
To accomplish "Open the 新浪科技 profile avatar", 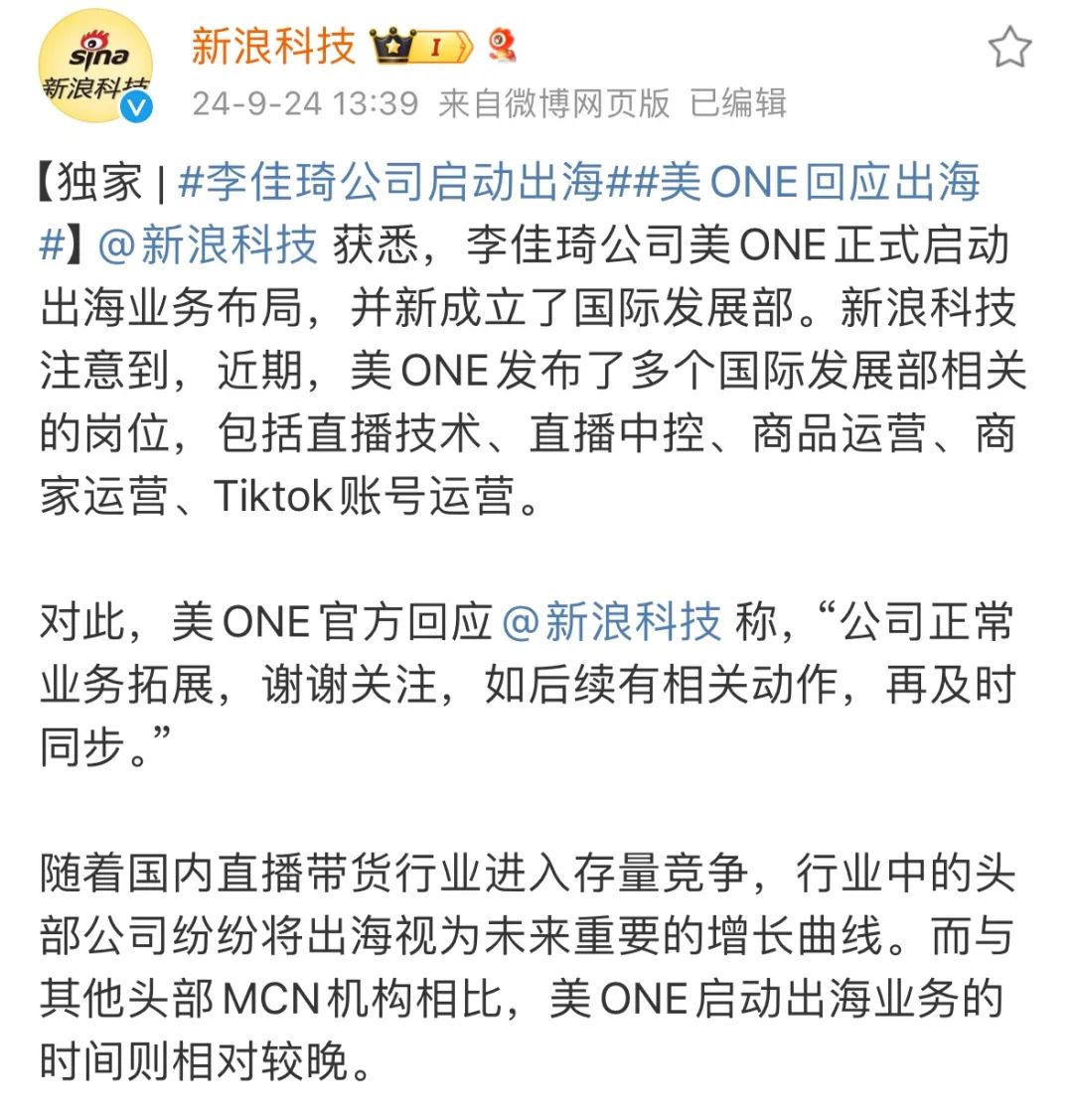I will pyautogui.click(x=95, y=67).
